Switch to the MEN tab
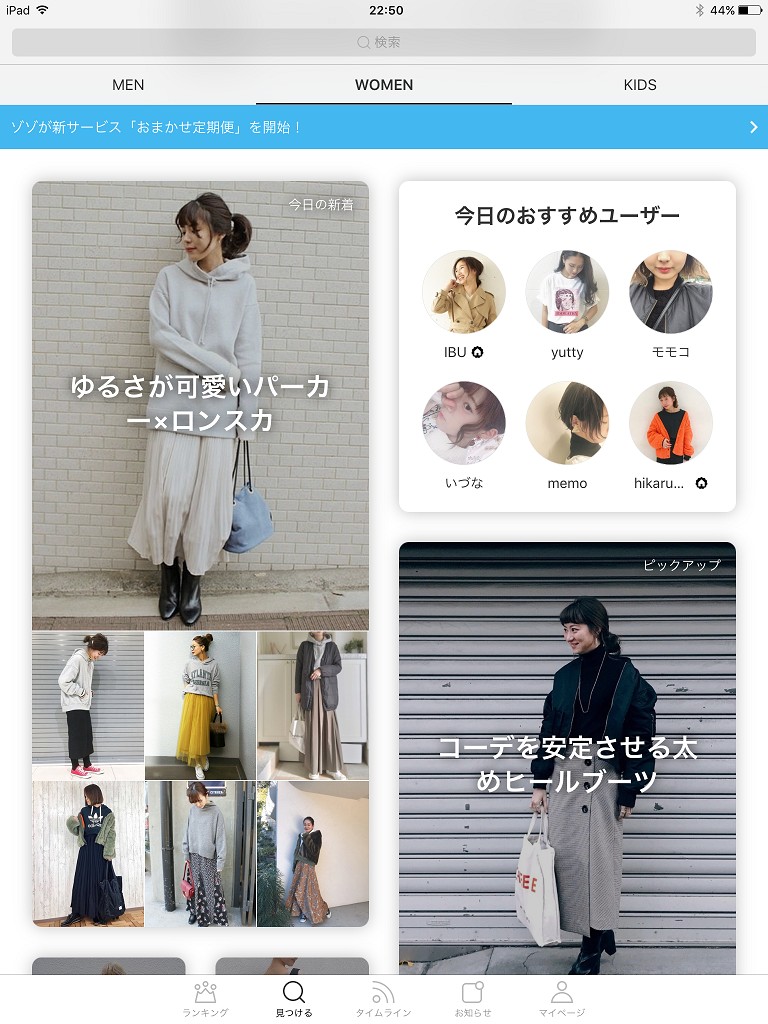Viewport: 768px width, 1024px height. tap(128, 85)
